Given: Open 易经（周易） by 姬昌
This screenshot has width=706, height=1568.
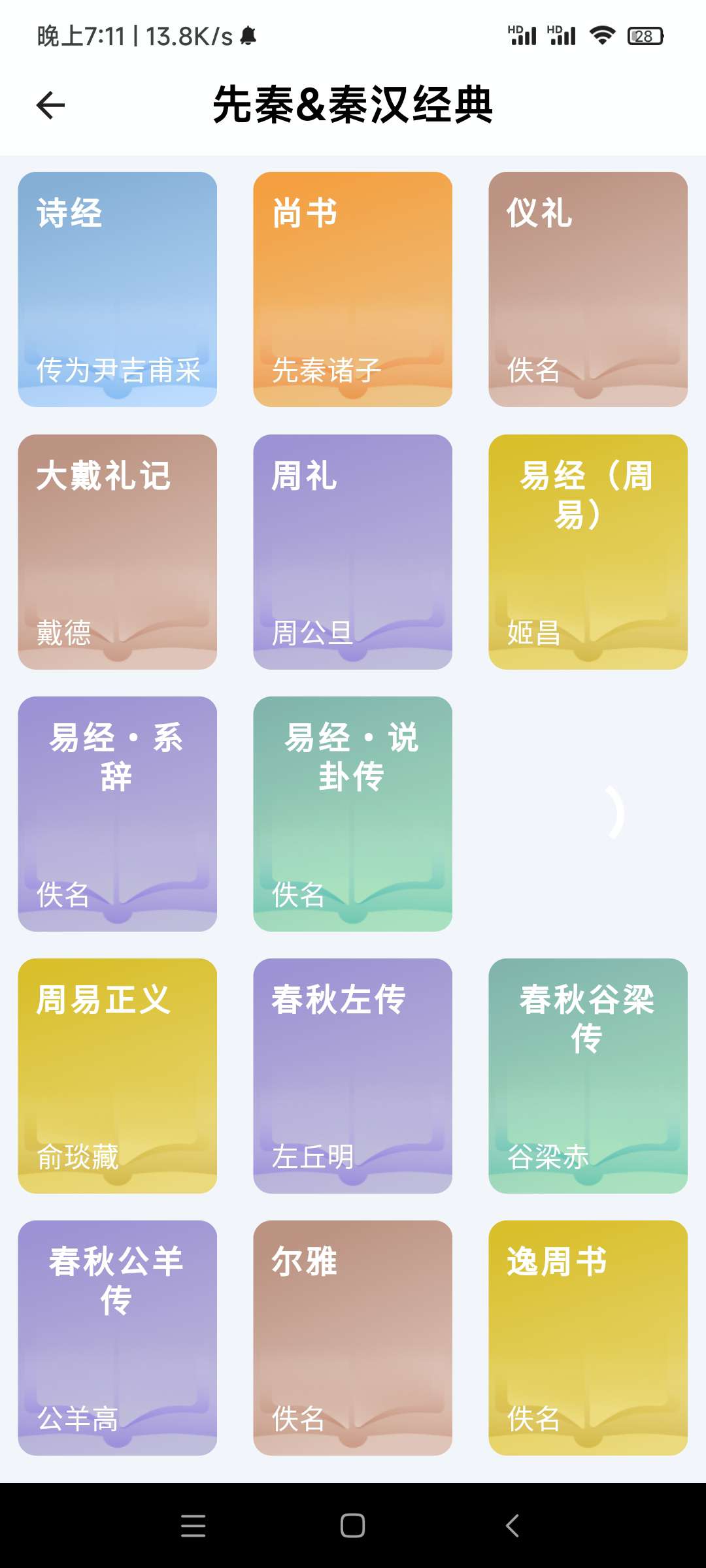Looking at the screenshot, I should click(588, 551).
